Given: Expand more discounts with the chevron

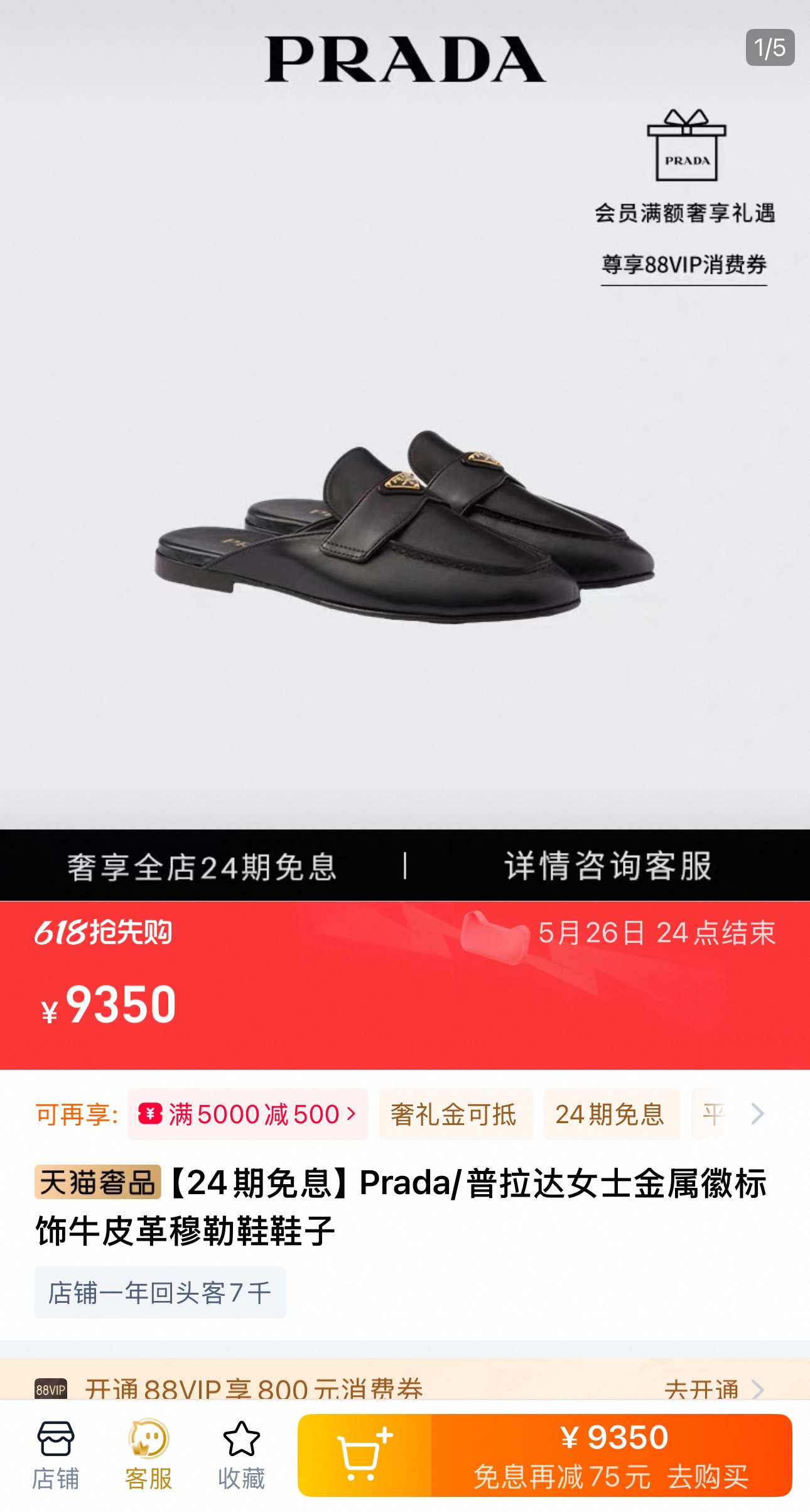Looking at the screenshot, I should 758,1114.
